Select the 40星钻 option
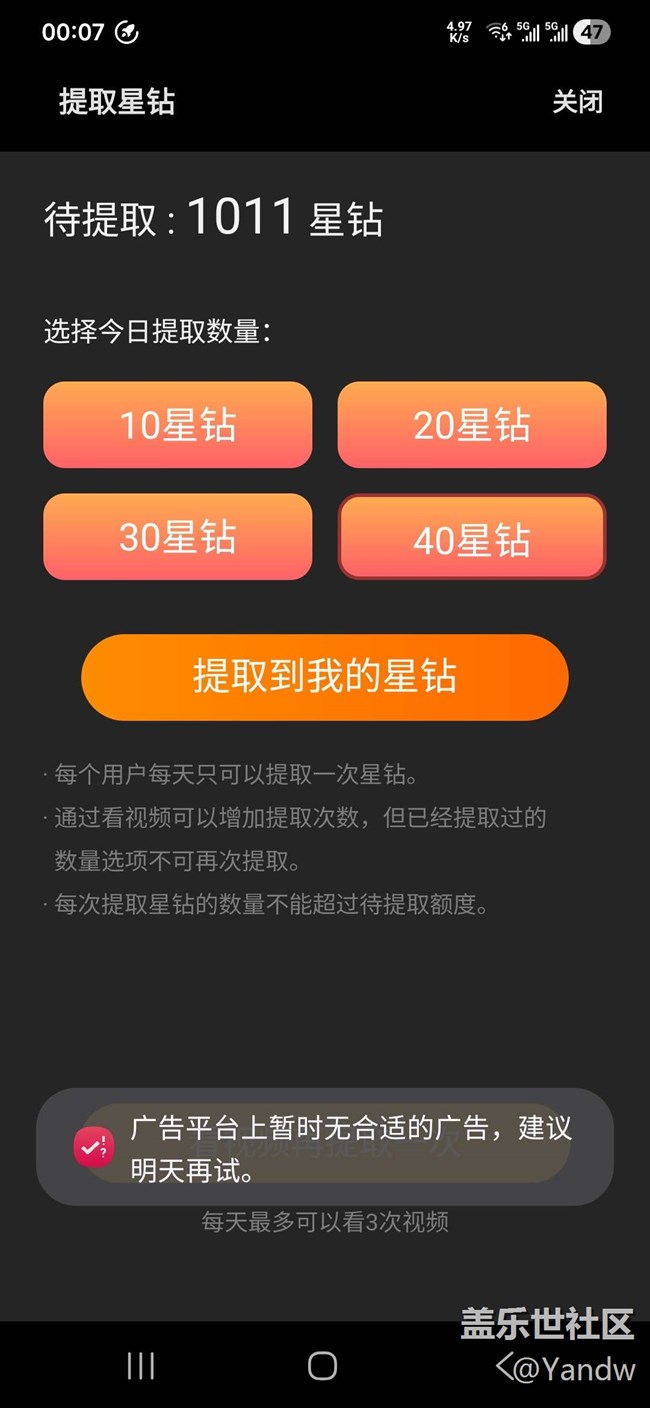The width and height of the screenshot is (650, 1408). pyautogui.click(x=472, y=538)
